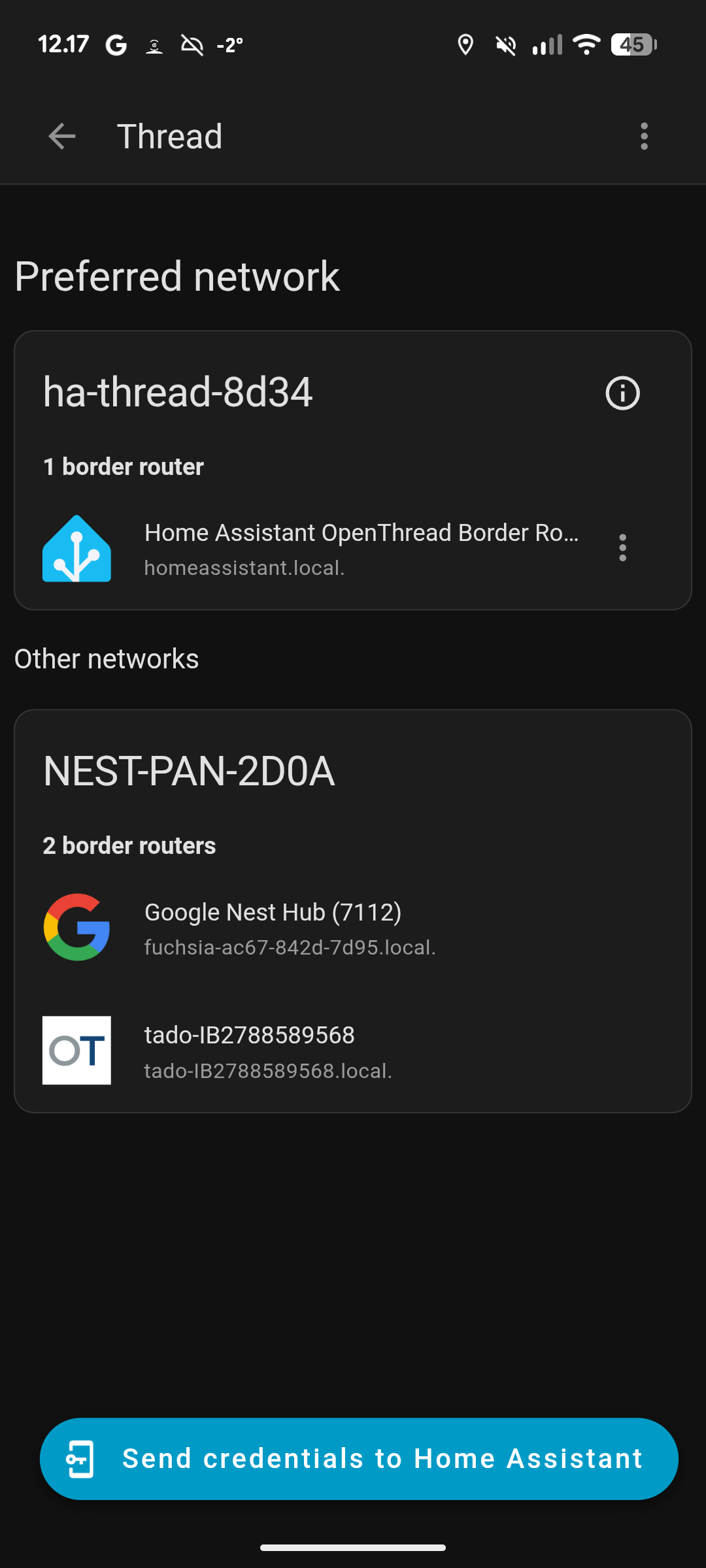The width and height of the screenshot is (706, 1568).
Task: Go back from the Thread screen
Action: point(62,137)
